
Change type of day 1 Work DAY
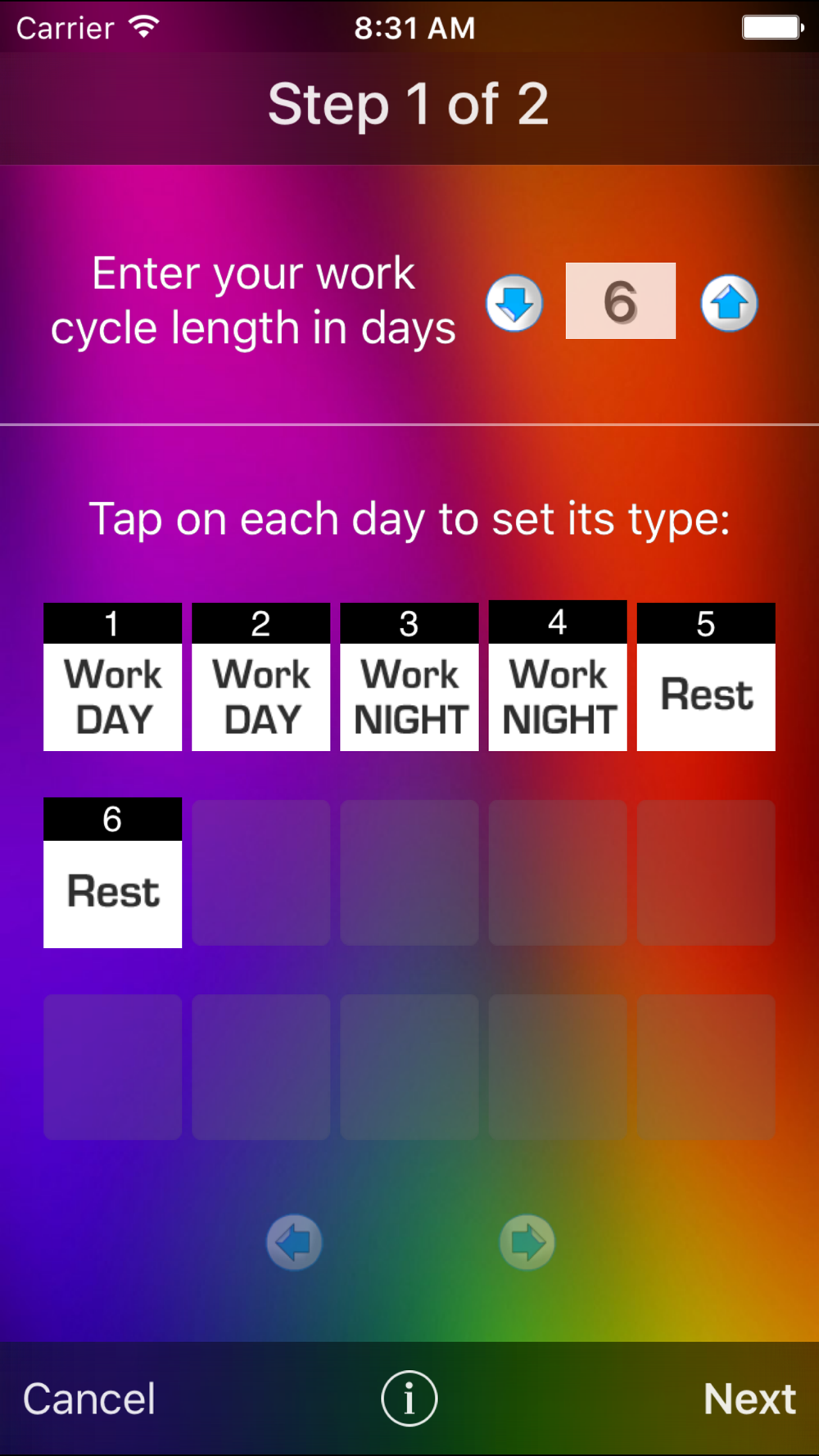point(113,676)
